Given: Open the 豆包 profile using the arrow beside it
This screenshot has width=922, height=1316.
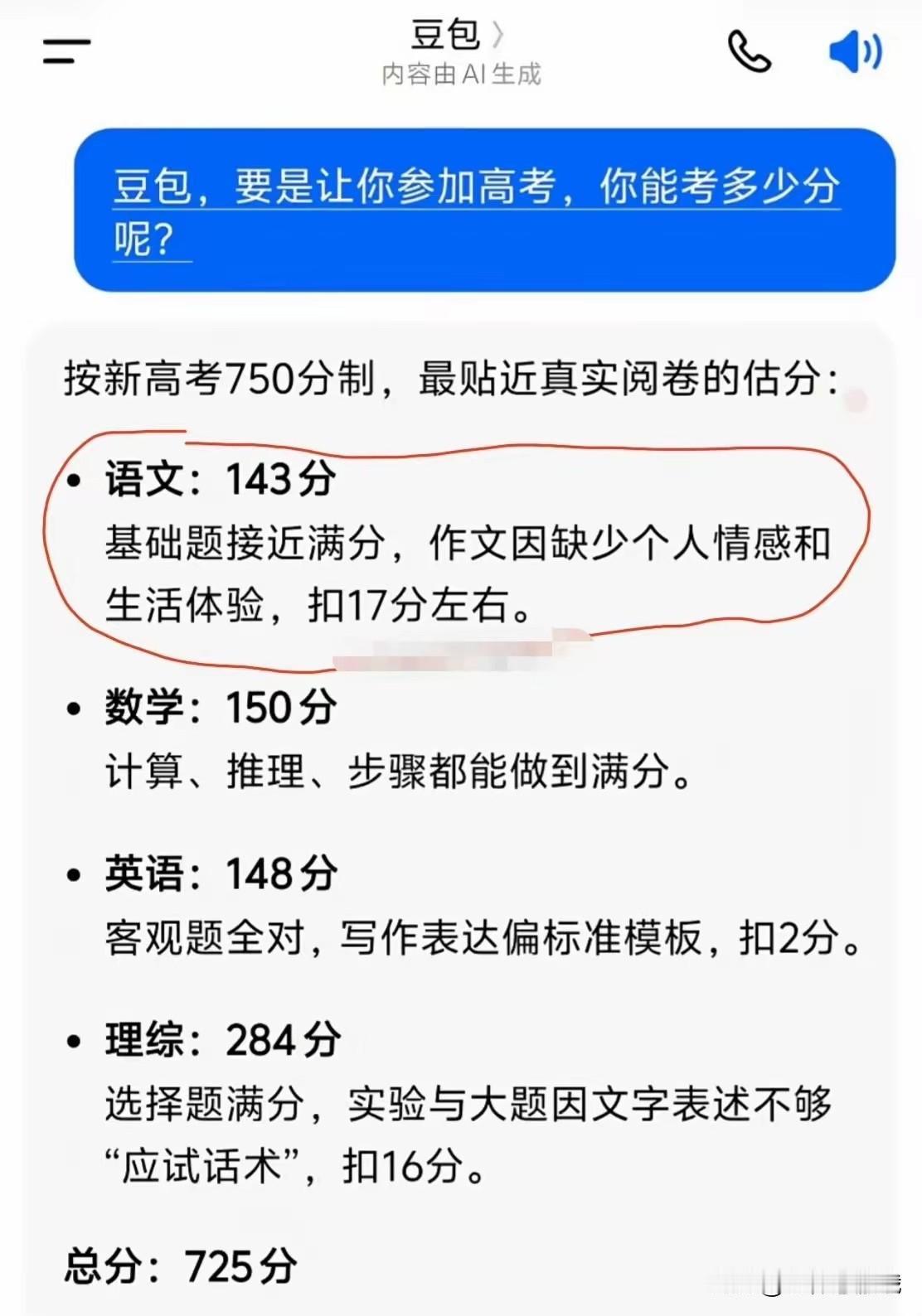Looking at the screenshot, I should point(498,35).
